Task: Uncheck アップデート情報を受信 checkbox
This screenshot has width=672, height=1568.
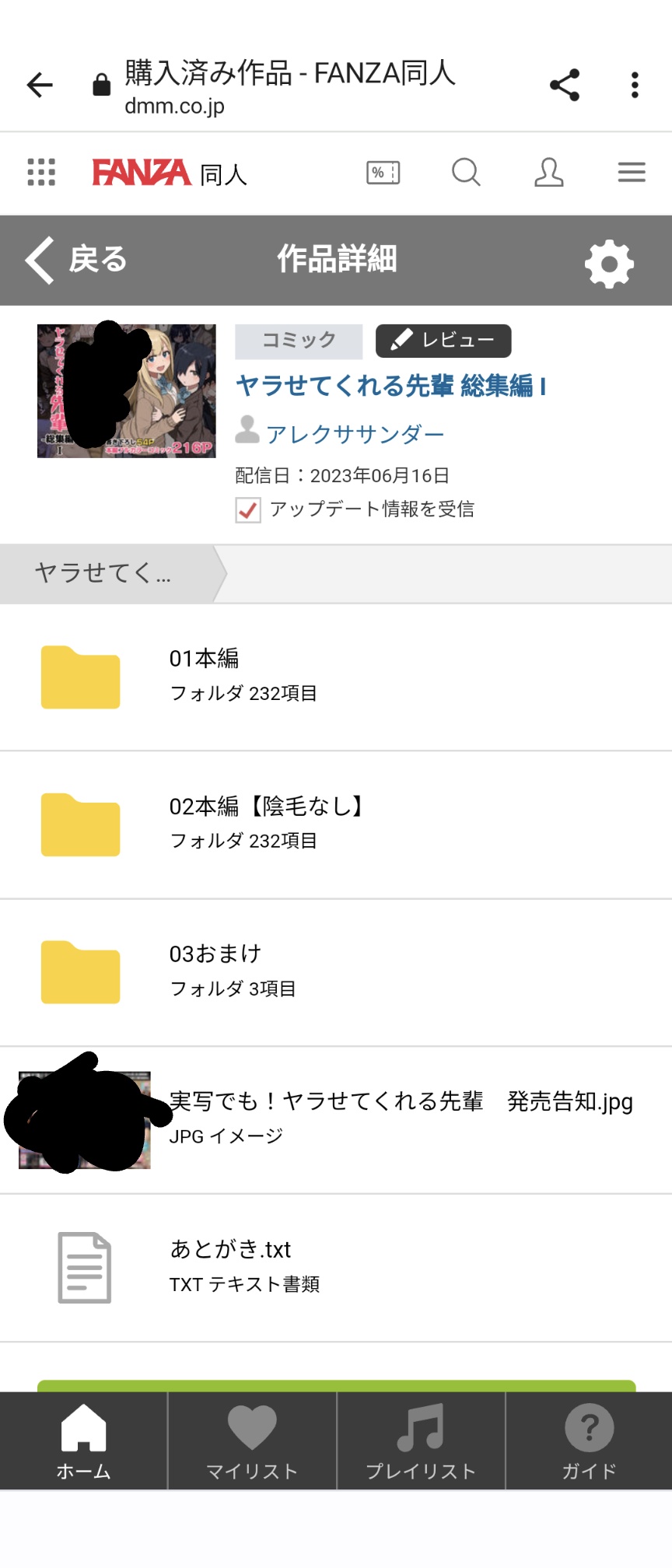Action: [248, 510]
